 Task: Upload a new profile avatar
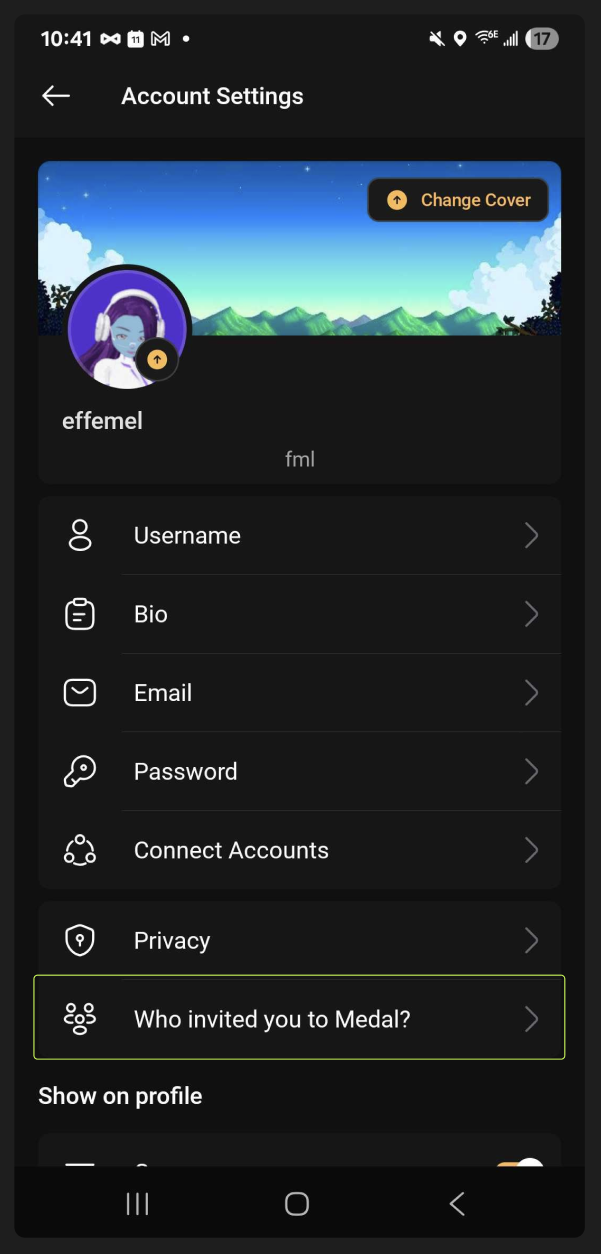(x=157, y=359)
